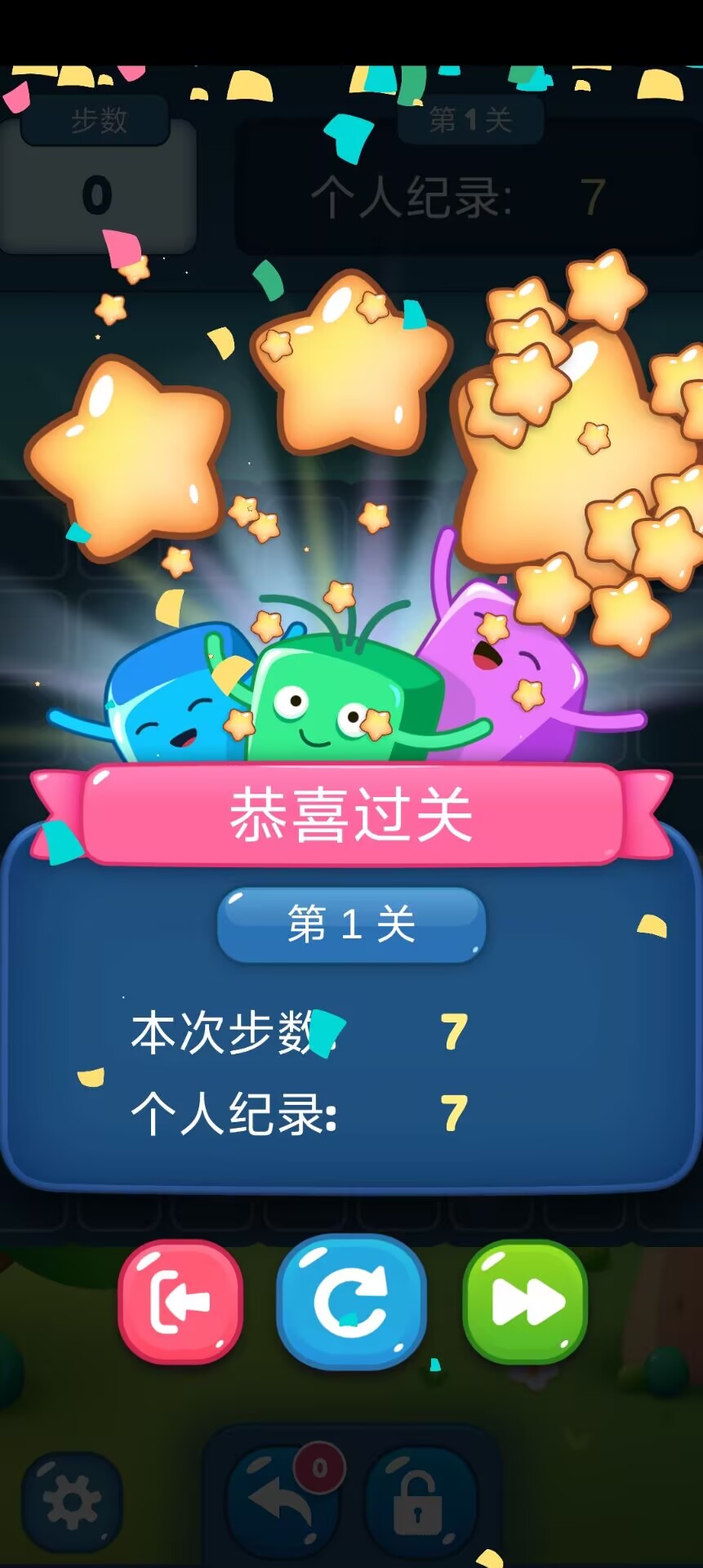Tap the red exit level button
The height and width of the screenshot is (1568, 703).
(180, 1301)
